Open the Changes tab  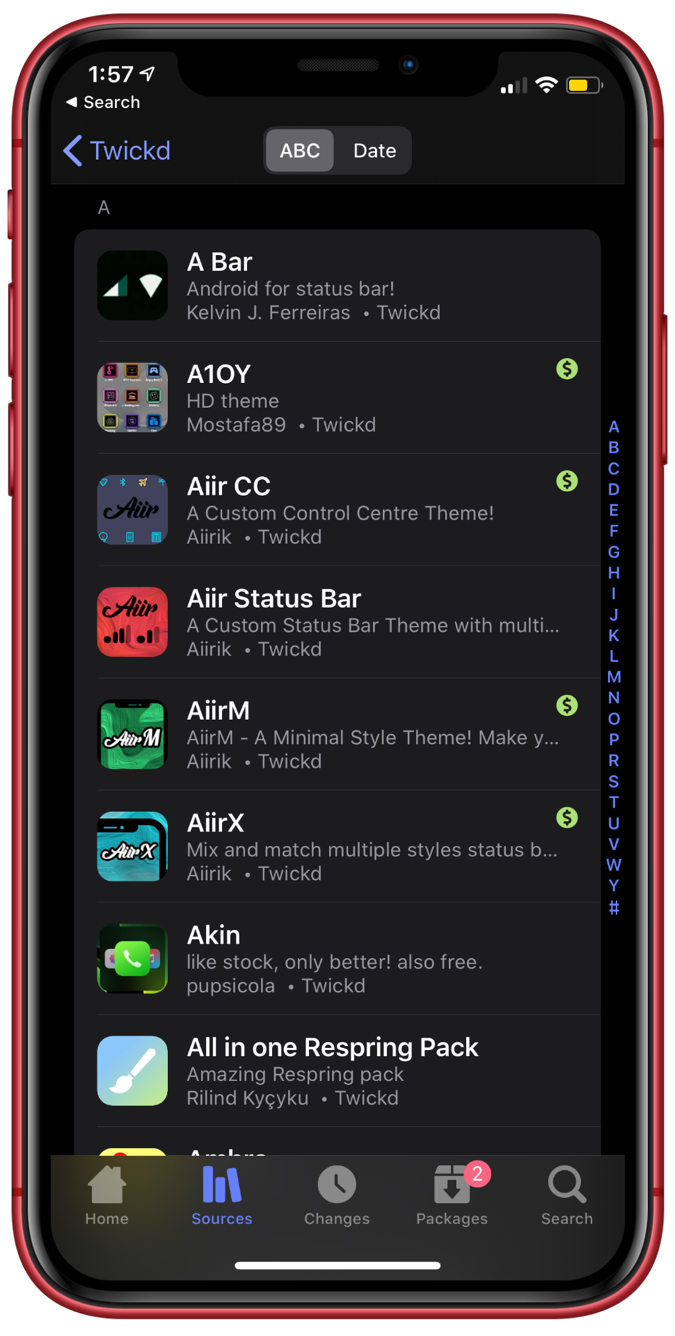(337, 1196)
